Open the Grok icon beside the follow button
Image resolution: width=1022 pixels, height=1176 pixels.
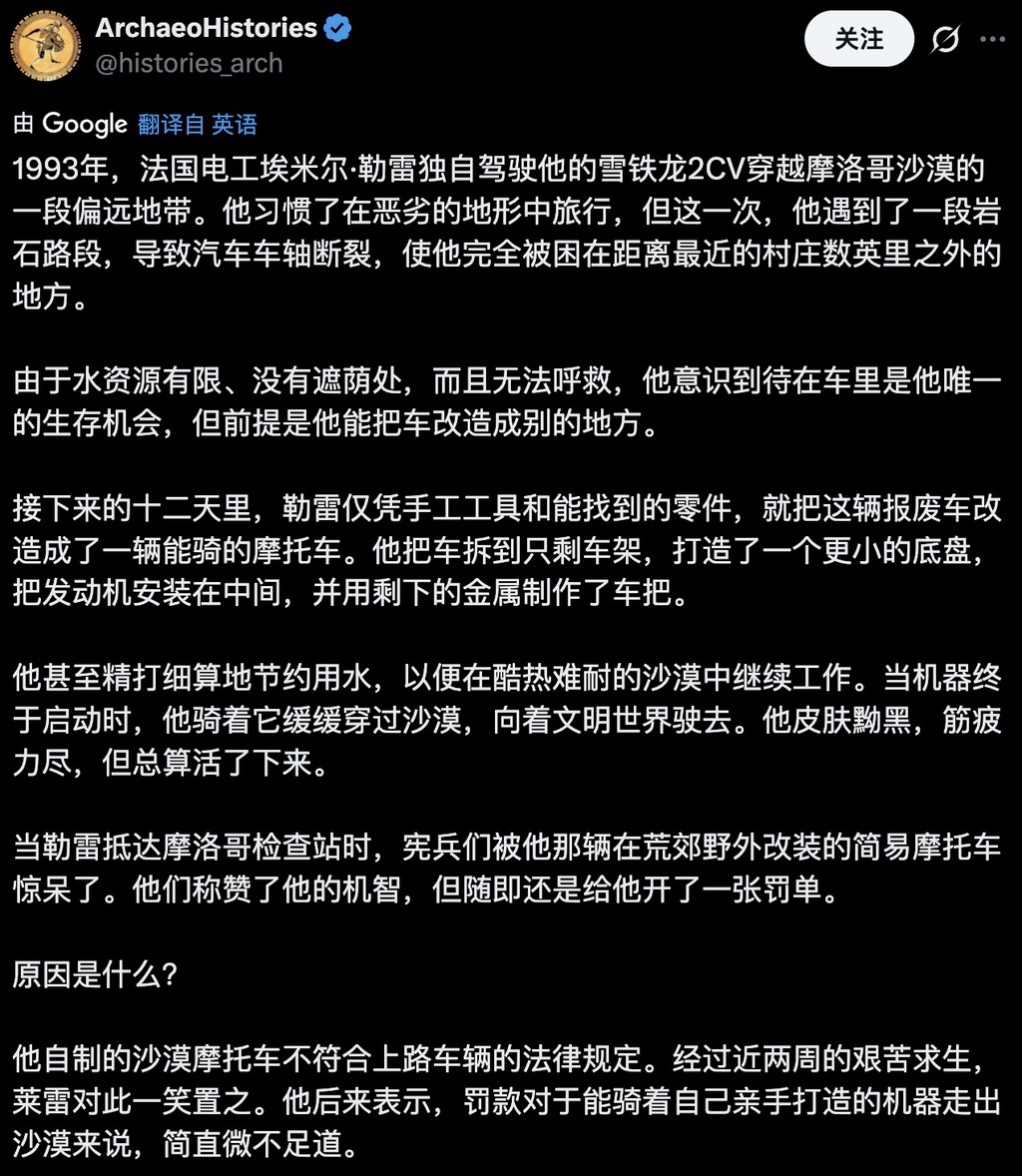944,39
